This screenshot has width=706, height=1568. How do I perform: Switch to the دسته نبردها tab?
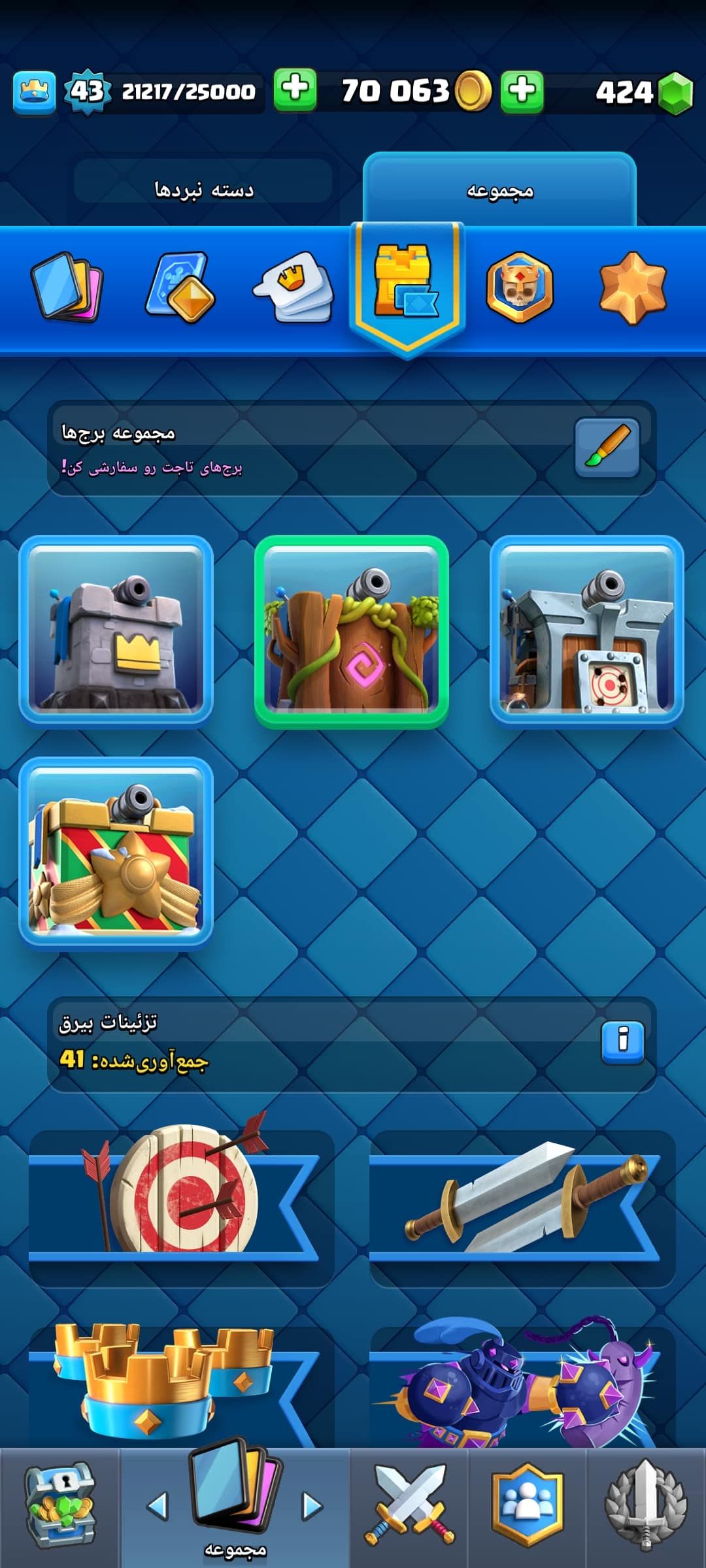203,190
